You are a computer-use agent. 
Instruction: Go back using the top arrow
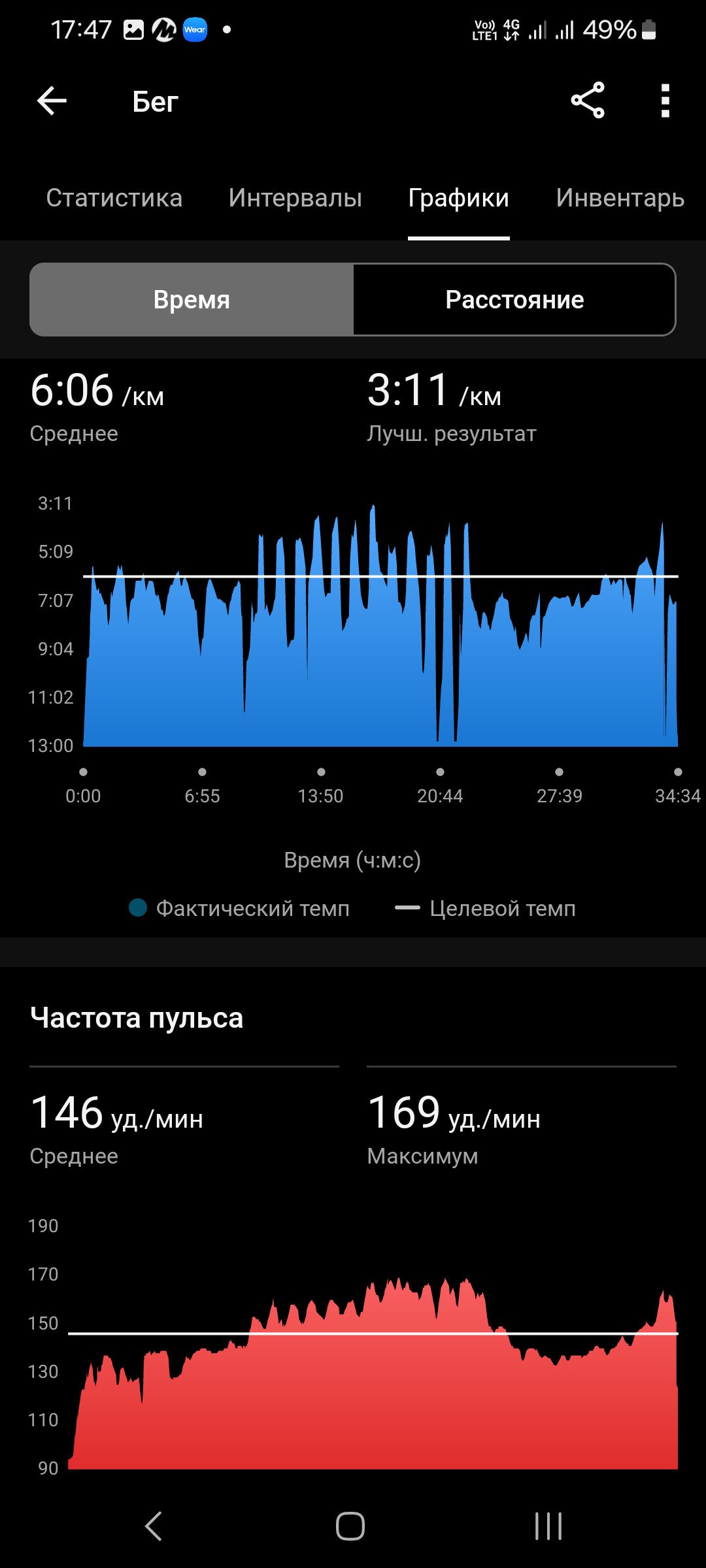click(x=52, y=101)
